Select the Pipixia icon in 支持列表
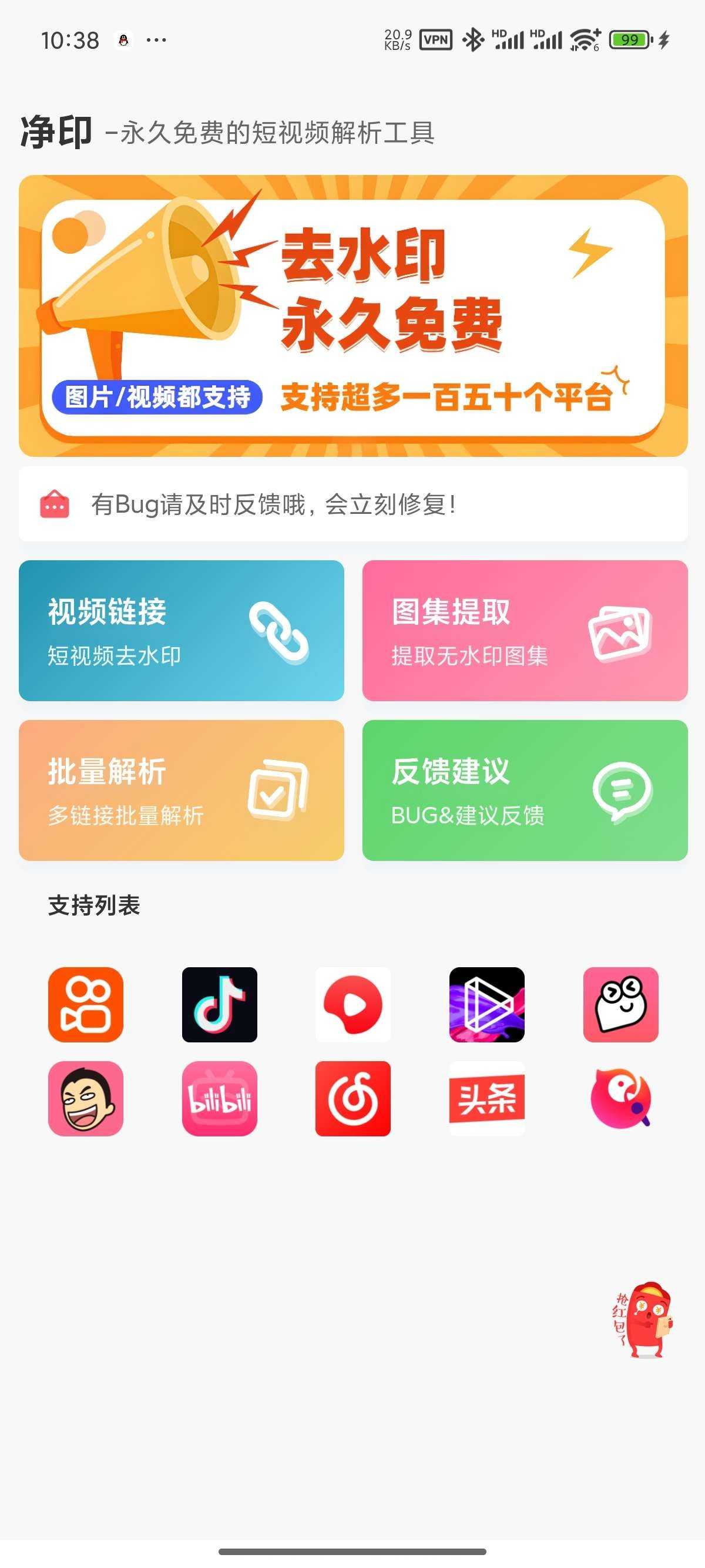This screenshot has height=1568, width=705. [x=620, y=1004]
